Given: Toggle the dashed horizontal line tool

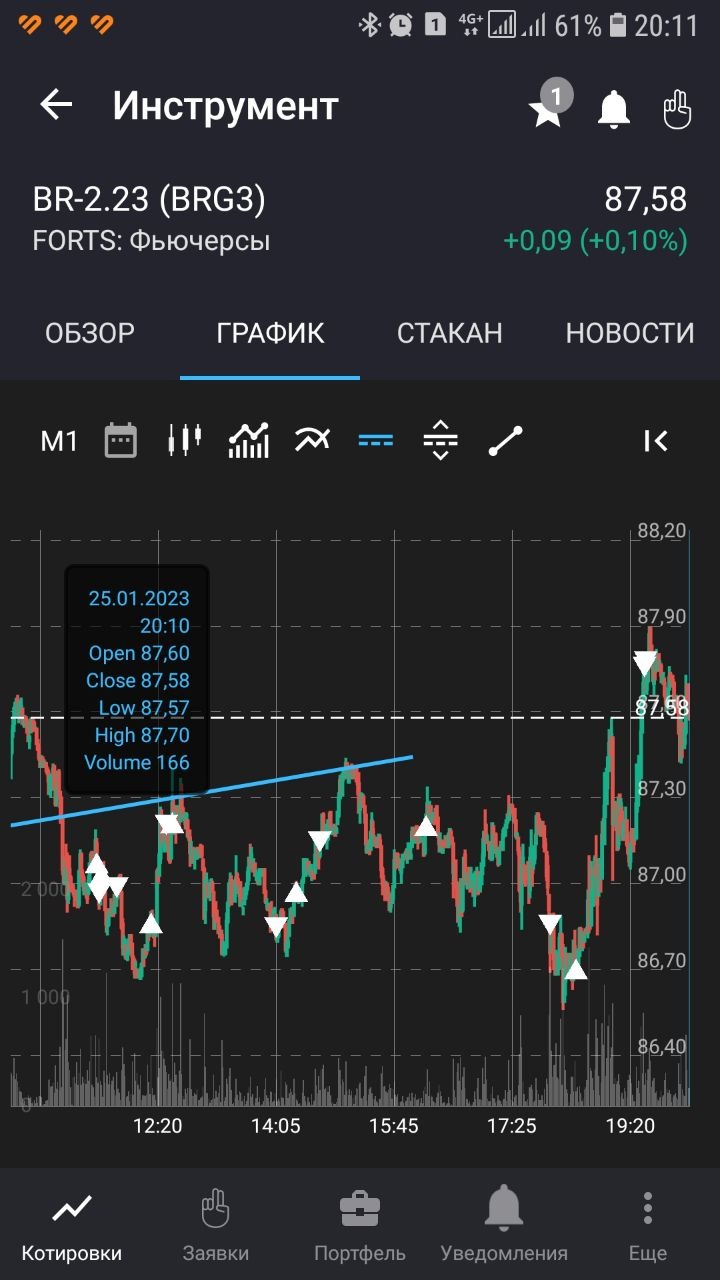Looking at the screenshot, I should pyautogui.click(x=376, y=440).
